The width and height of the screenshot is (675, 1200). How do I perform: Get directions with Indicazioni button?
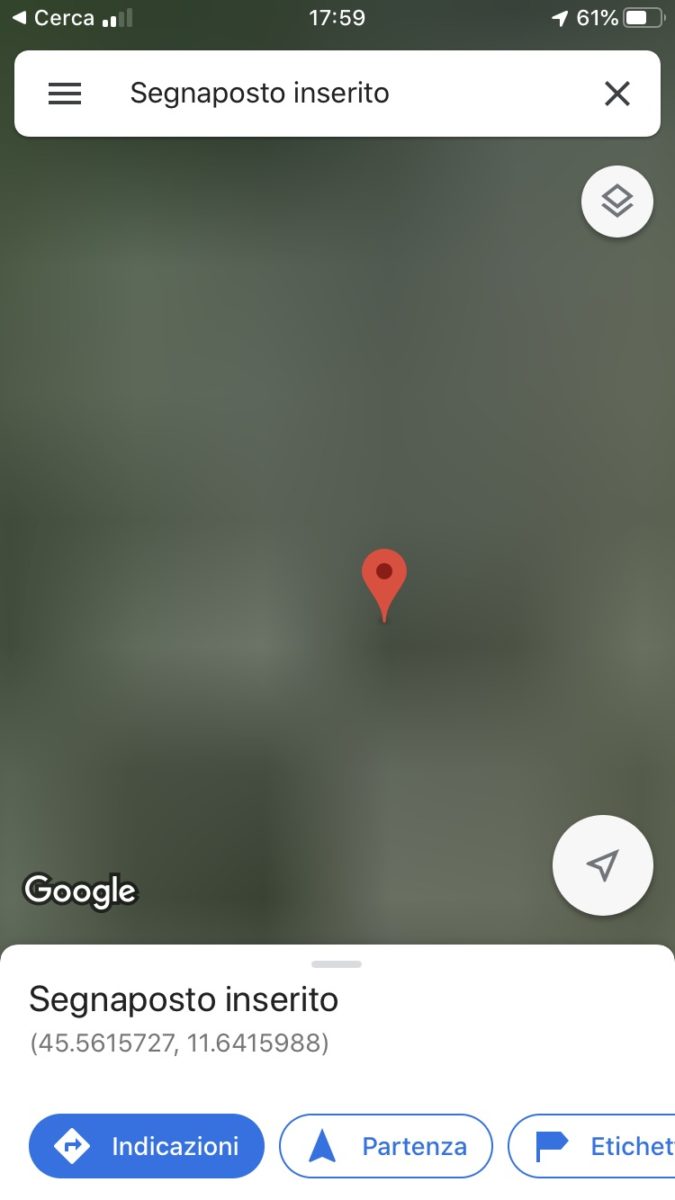pyautogui.click(x=147, y=1146)
